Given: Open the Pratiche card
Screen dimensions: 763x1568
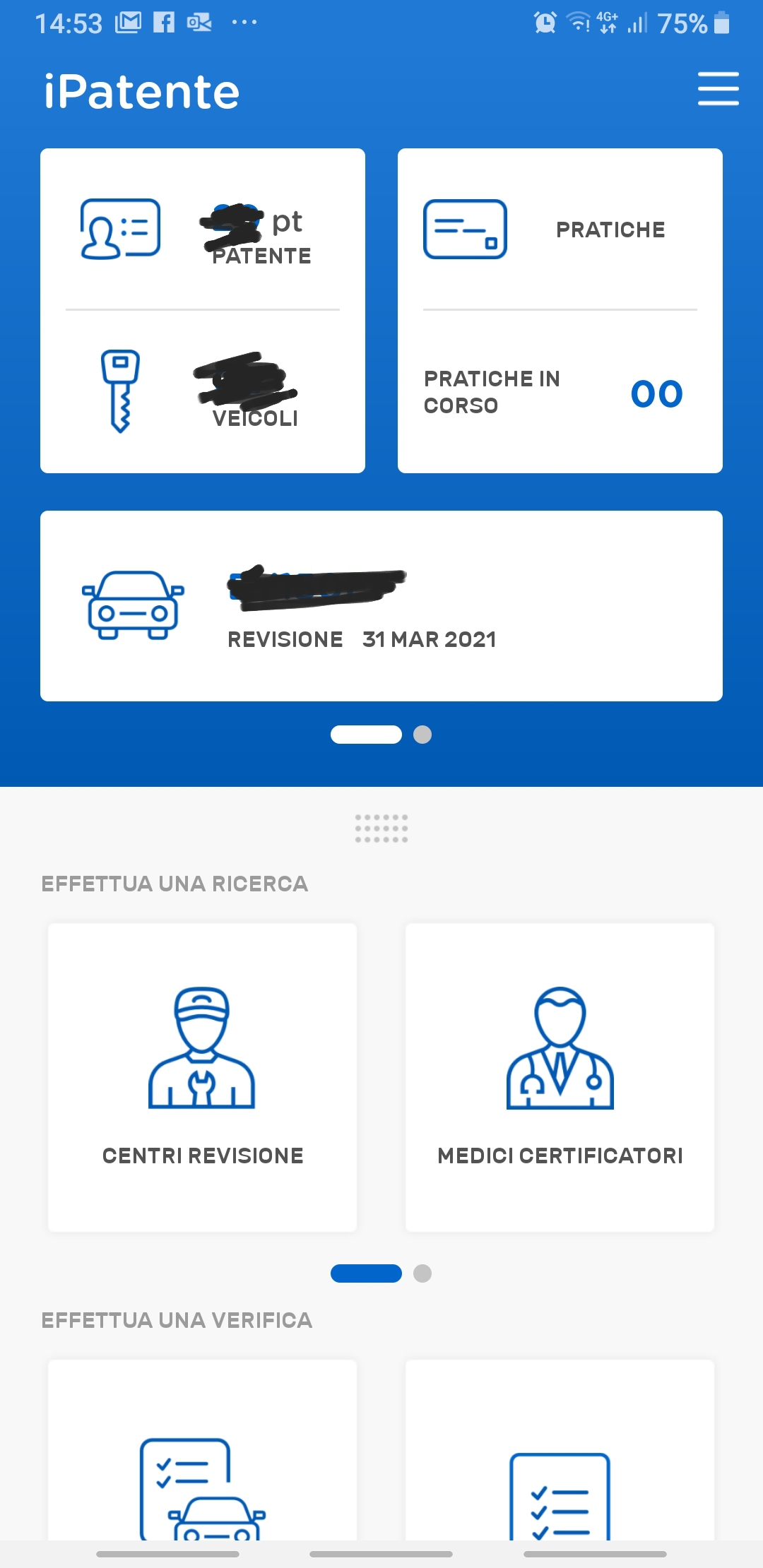Looking at the screenshot, I should point(560,230).
